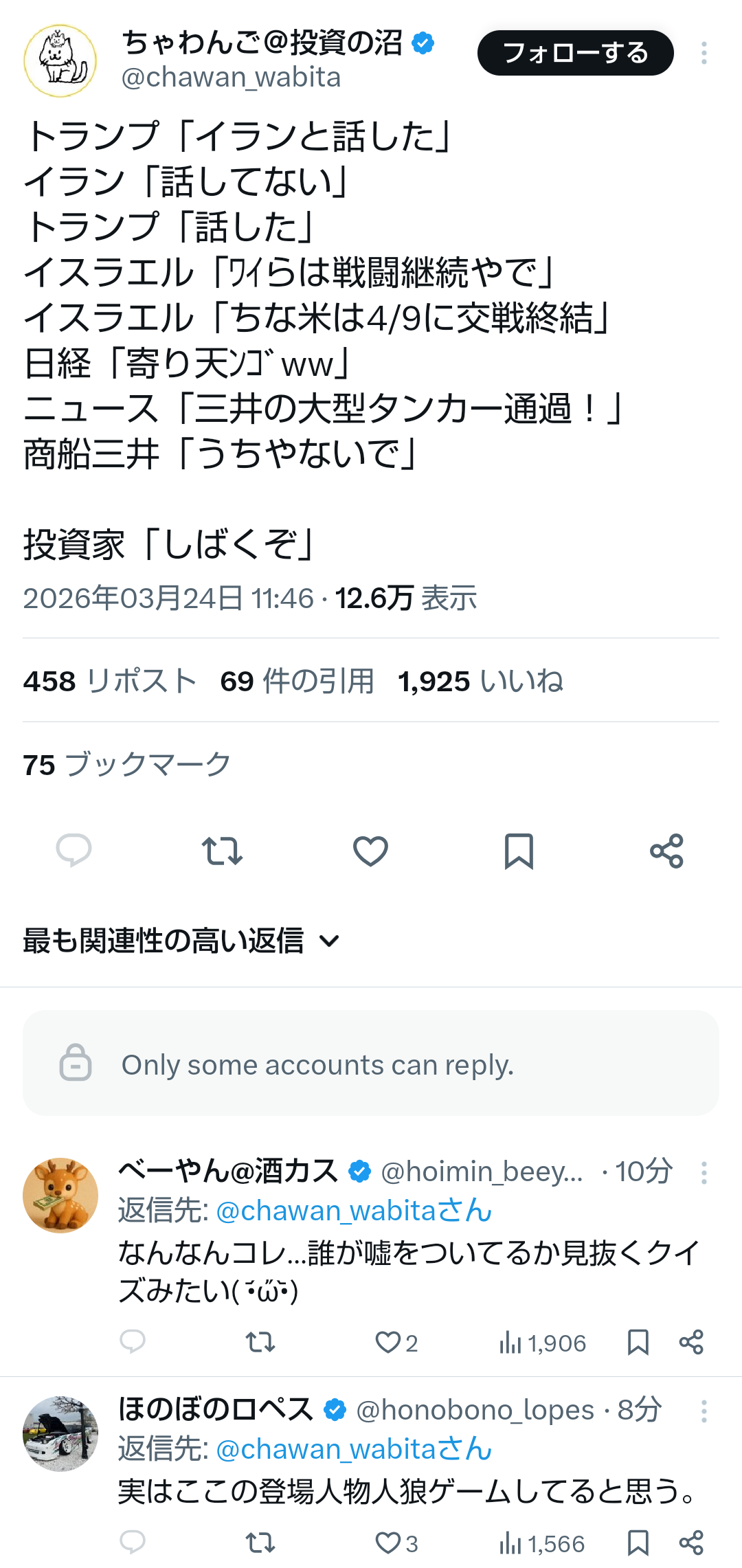Reply to the main post
This screenshot has width=742, height=1568.
[x=74, y=851]
